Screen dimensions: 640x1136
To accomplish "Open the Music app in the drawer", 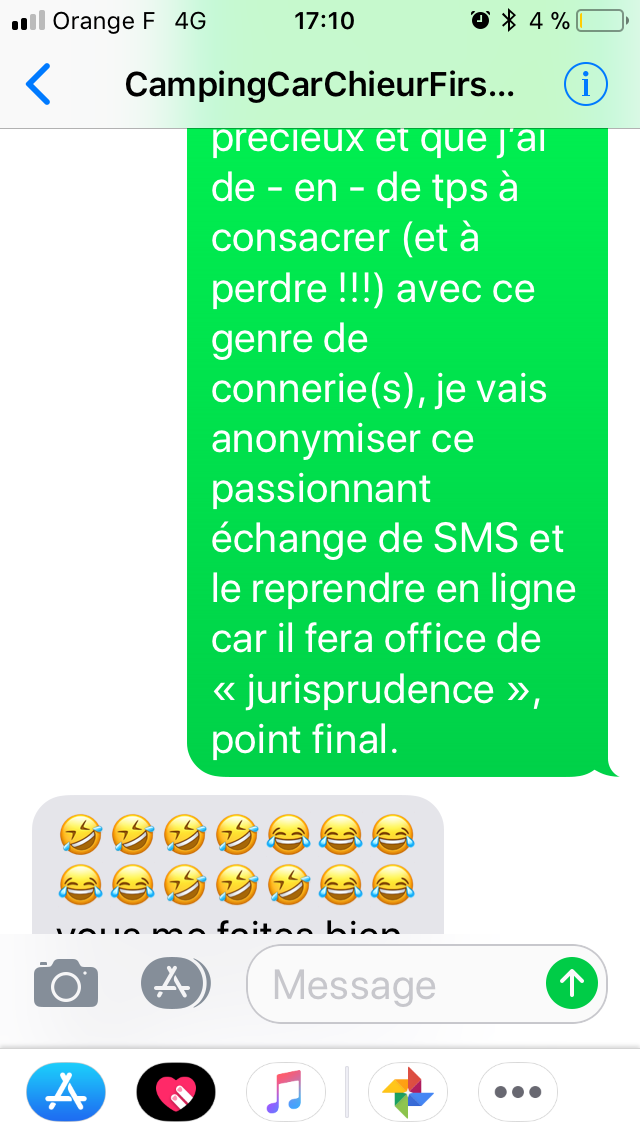I will click(x=286, y=1092).
